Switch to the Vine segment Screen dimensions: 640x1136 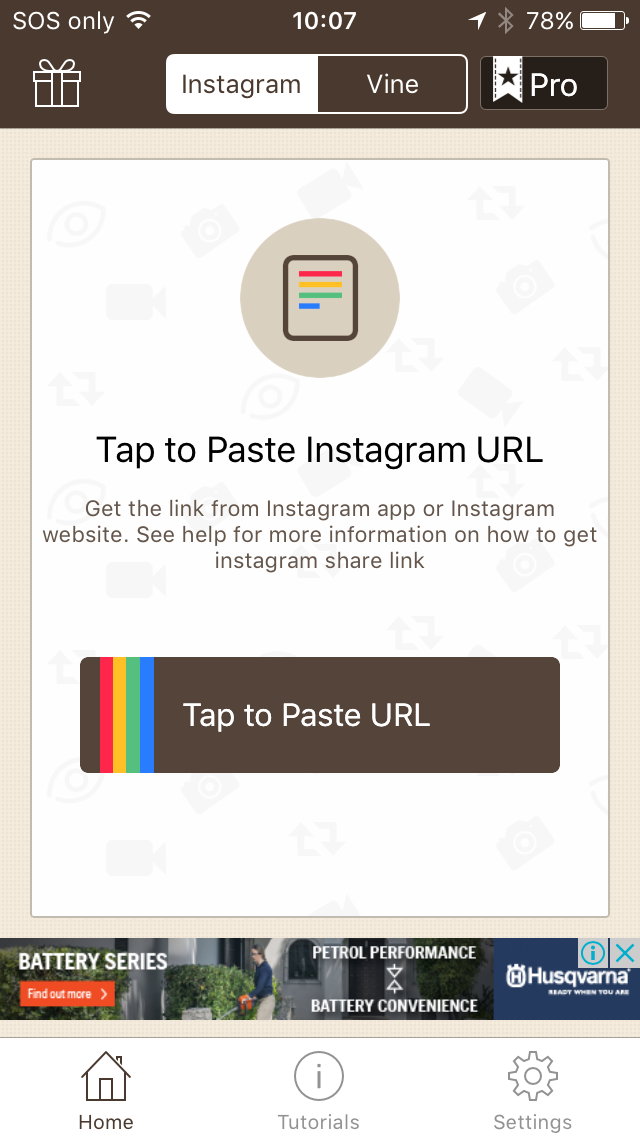tap(392, 84)
